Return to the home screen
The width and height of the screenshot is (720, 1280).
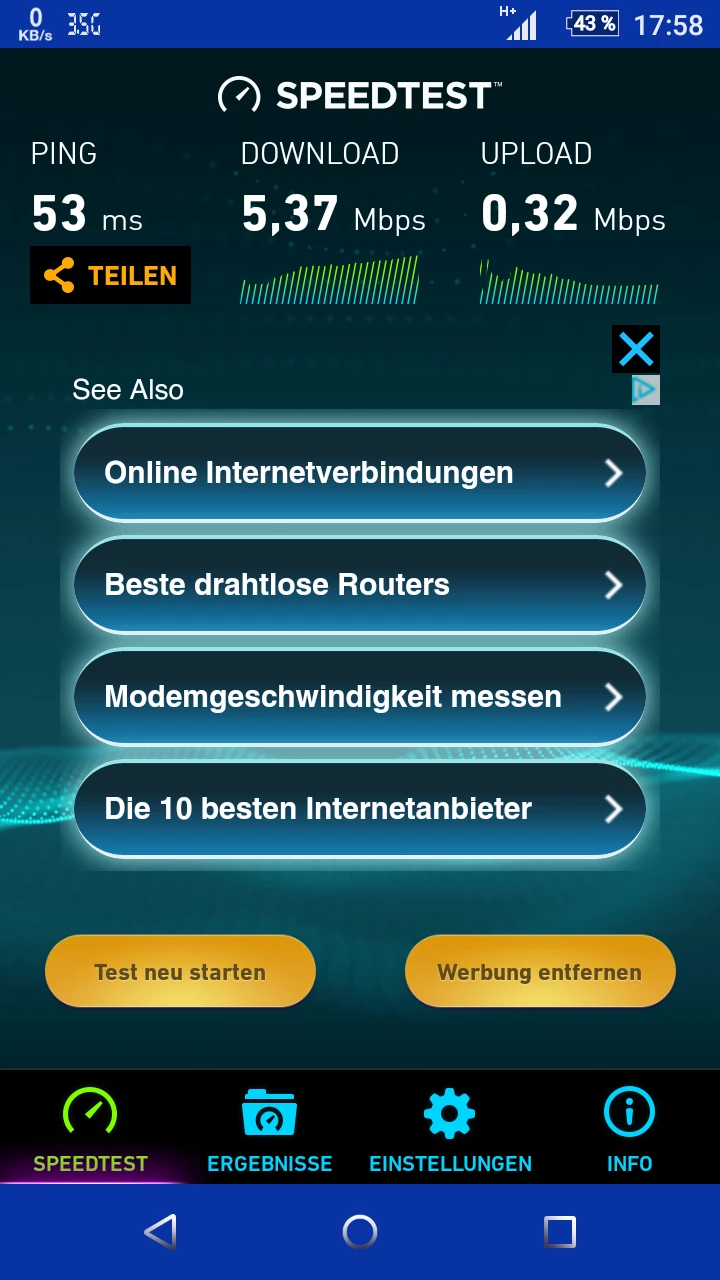pos(360,1231)
